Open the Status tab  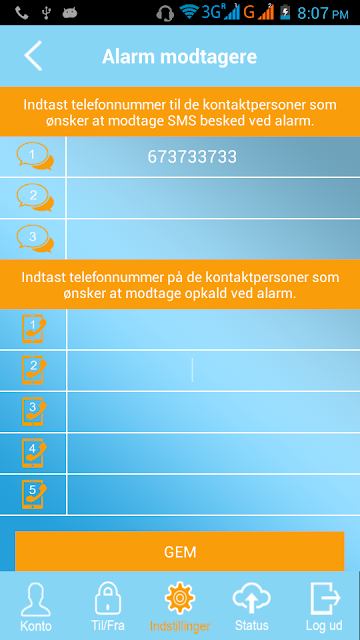[x=251, y=607]
